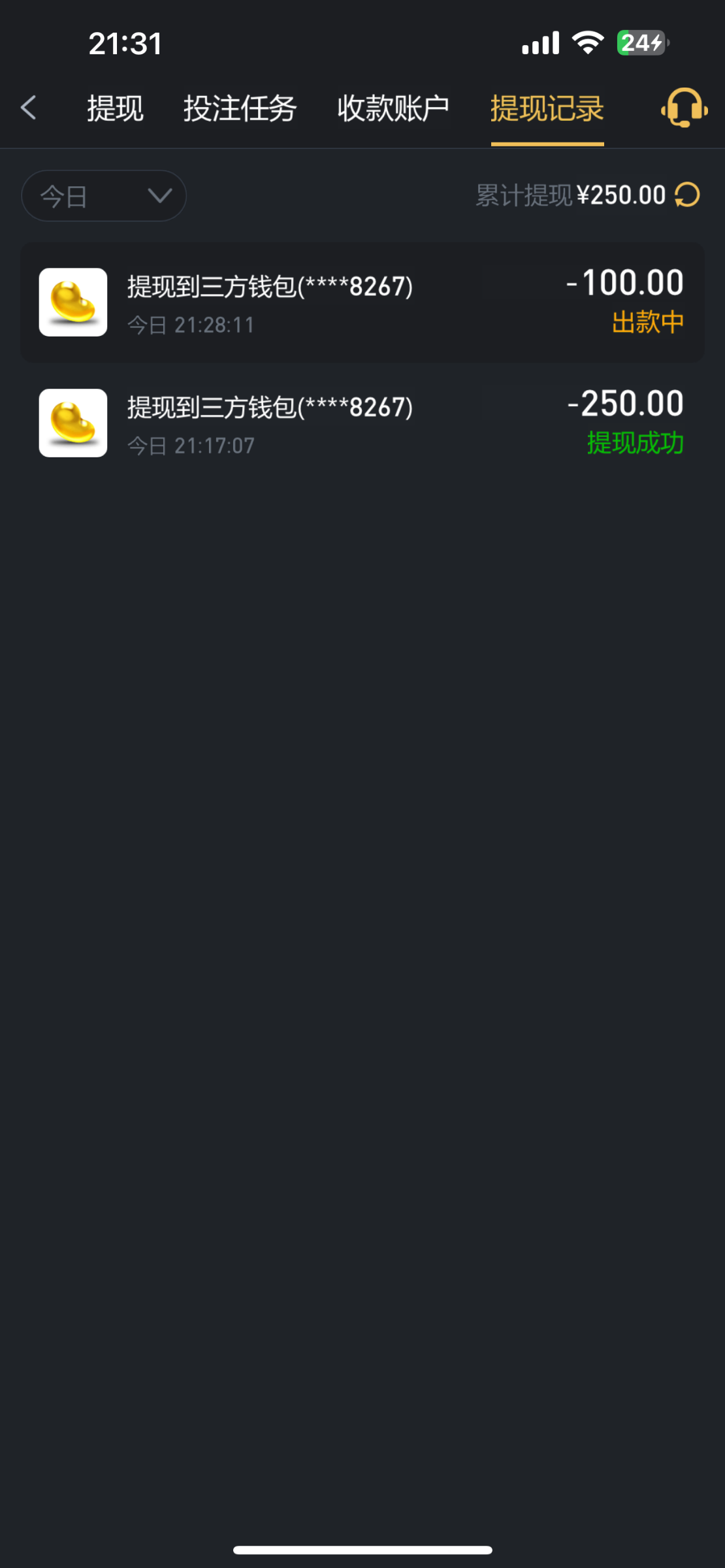Open the -100.00 出款中 withdrawal record
The height and width of the screenshot is (1568, 725).
[x=362, y=302]
